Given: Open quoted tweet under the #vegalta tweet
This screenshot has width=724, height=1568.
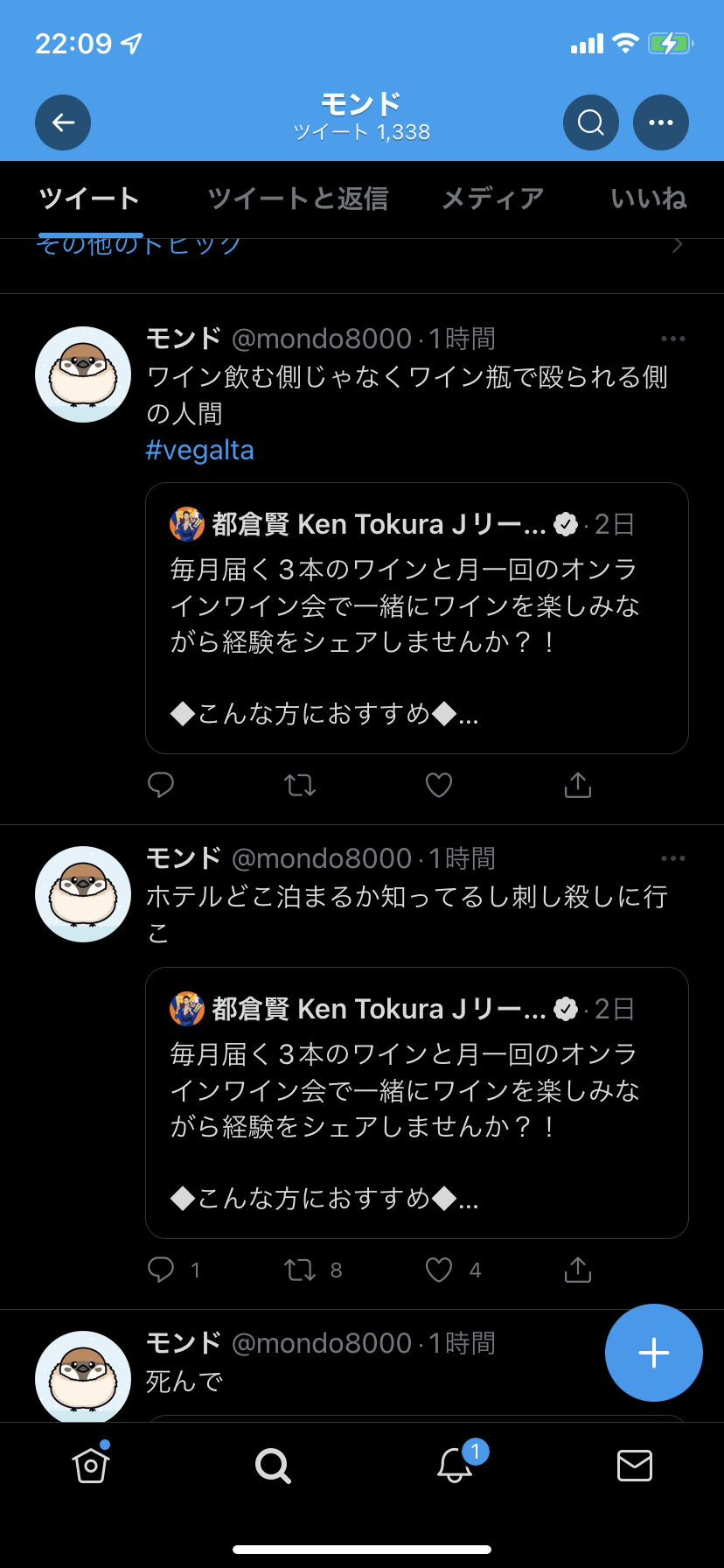Looking at the screenshot, I should click(x=416, y=618).
